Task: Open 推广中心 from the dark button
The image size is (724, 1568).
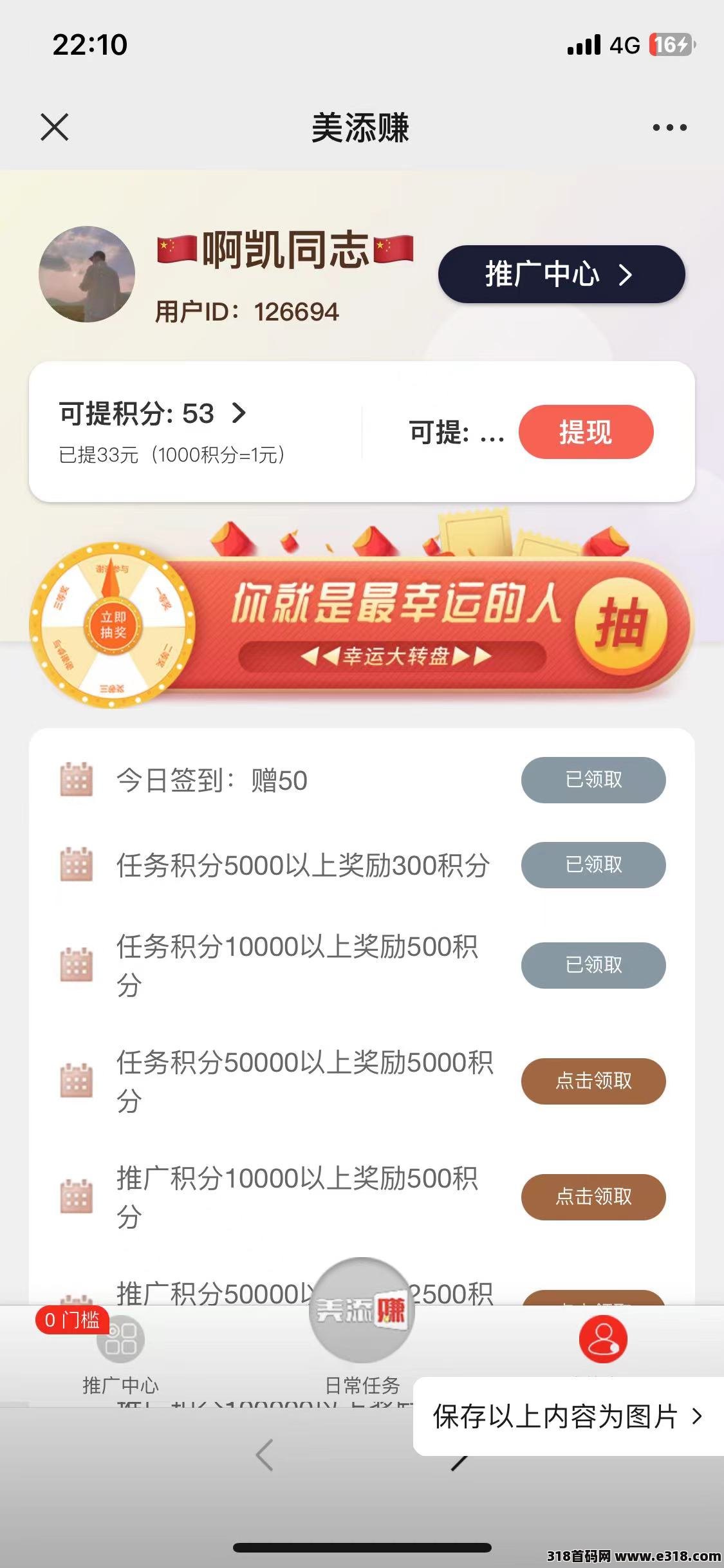Action: click(561, 274)
